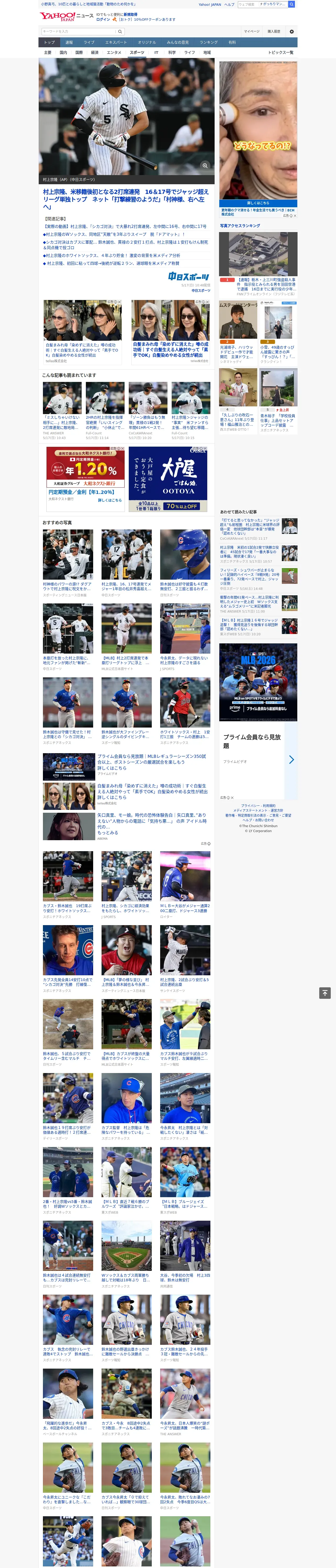Viewport: 336px width, 1568px height.
Task: Select the 国際 category tab
Action: (x=79, y=52)
